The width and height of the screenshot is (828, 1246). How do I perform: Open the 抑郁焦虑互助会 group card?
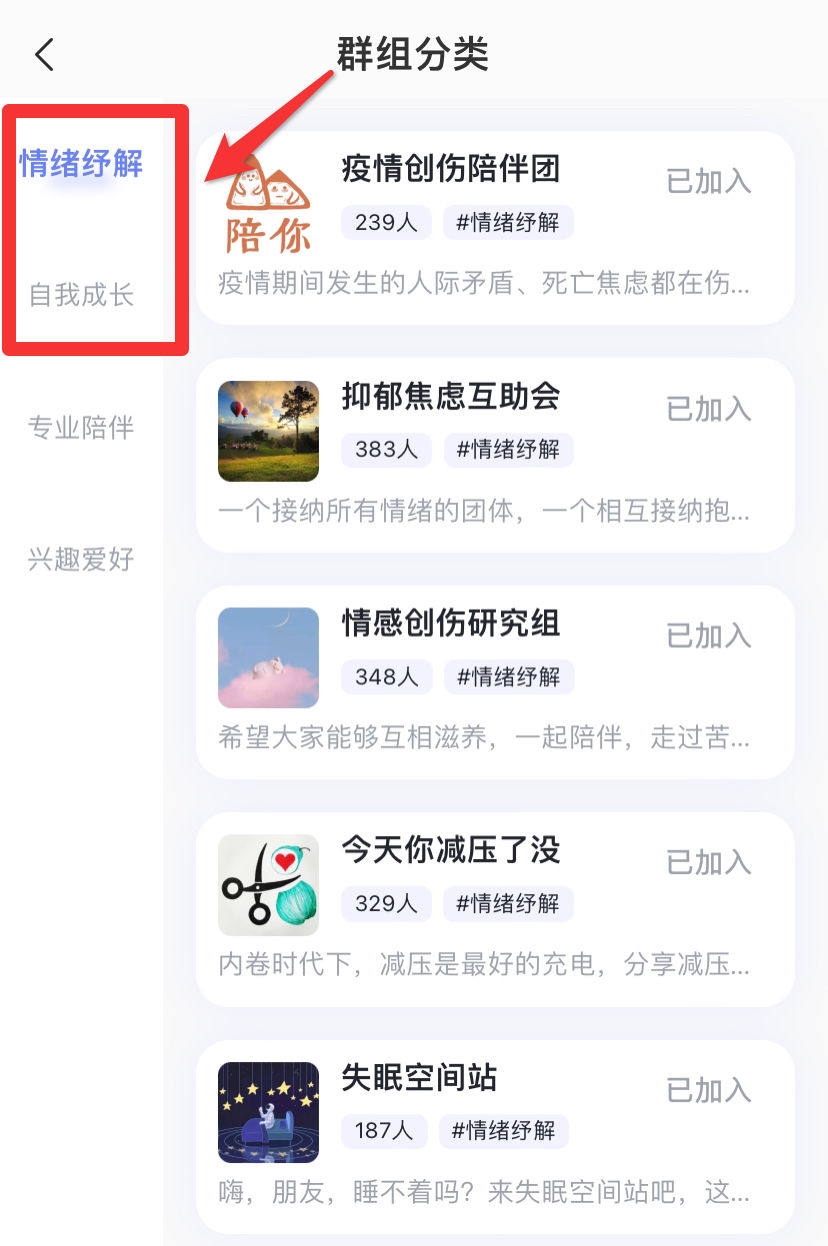[450, 397]
